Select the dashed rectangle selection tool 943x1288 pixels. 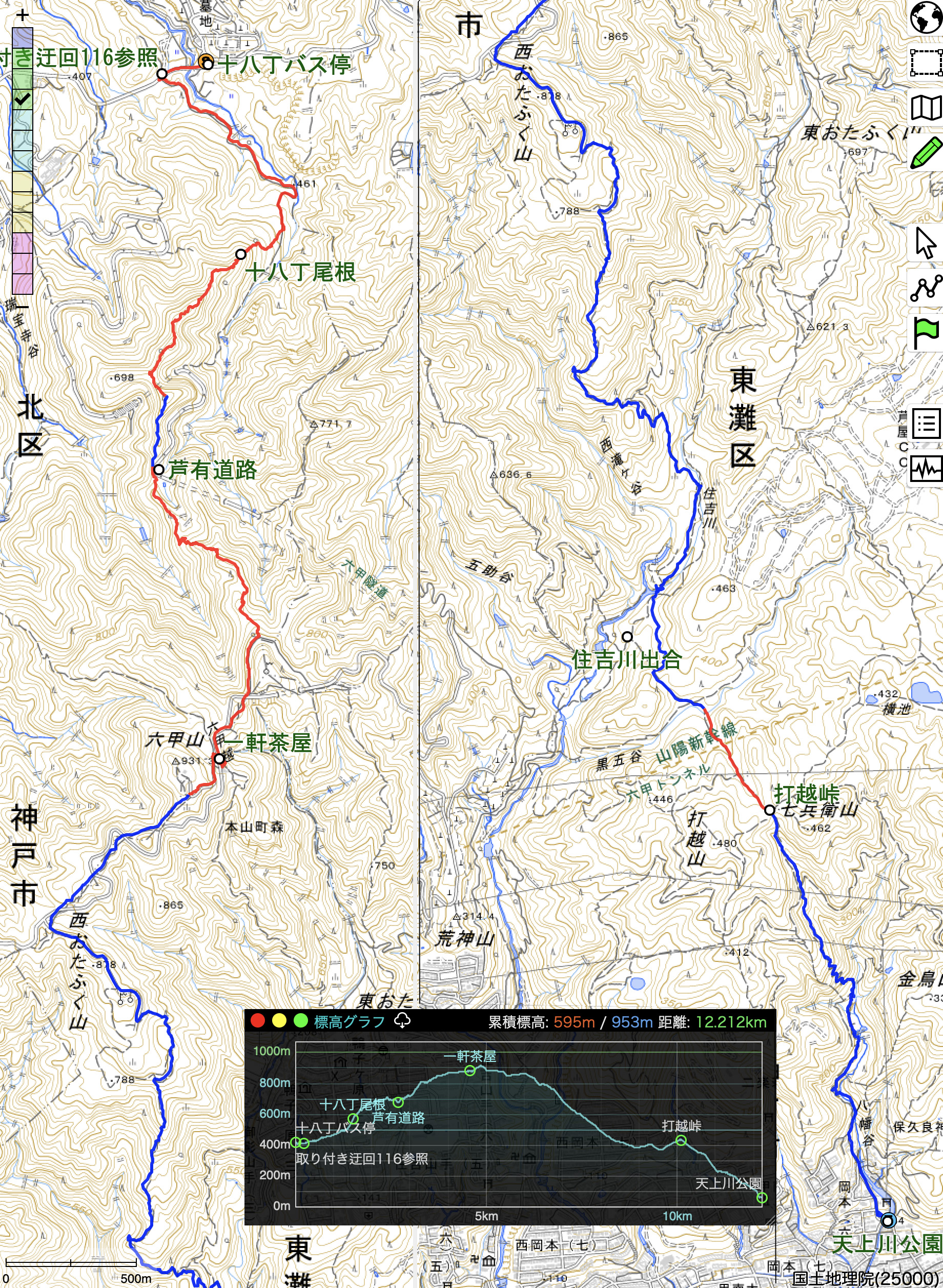pyautogui.click(x=925, y=62)
